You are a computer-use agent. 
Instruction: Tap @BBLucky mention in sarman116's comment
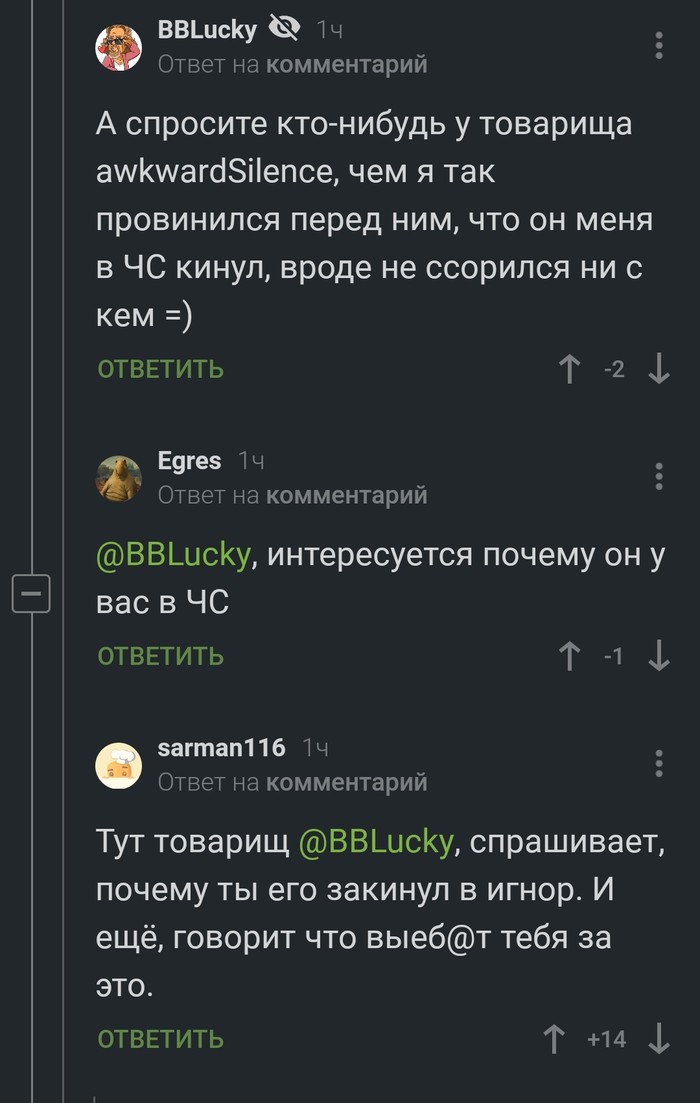click(x=377, y=842)
